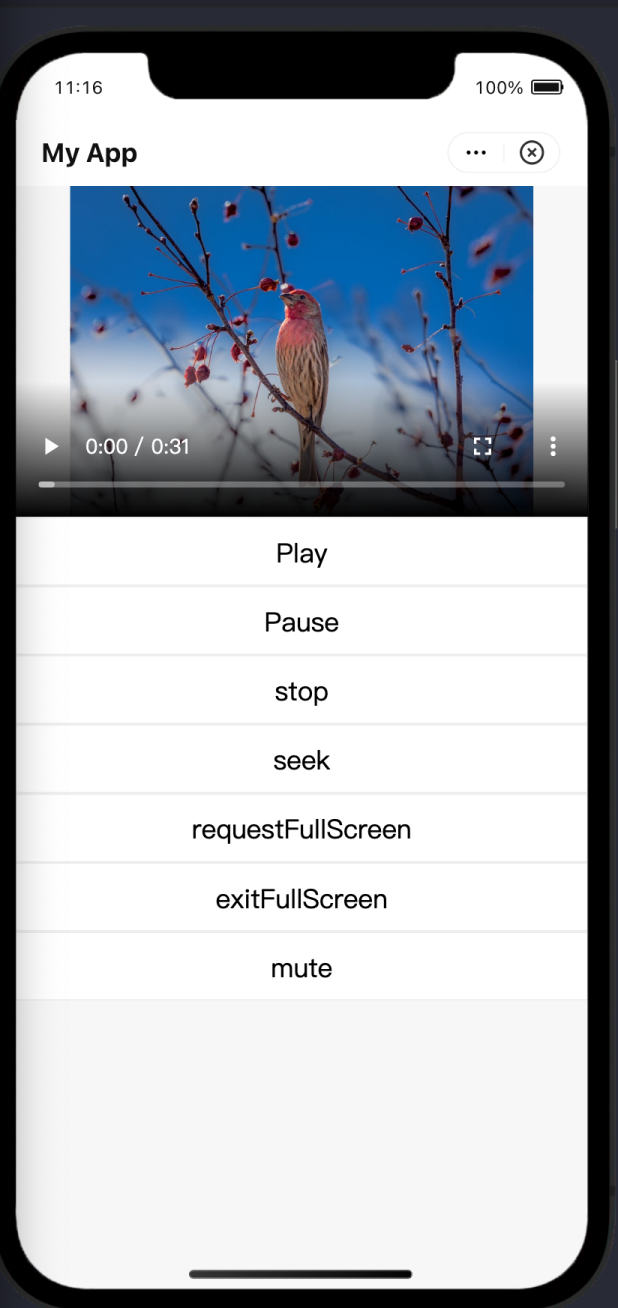618x1308 pixels.
Task: Select the exitFullScreen button
Action: (x=301, y=898)
